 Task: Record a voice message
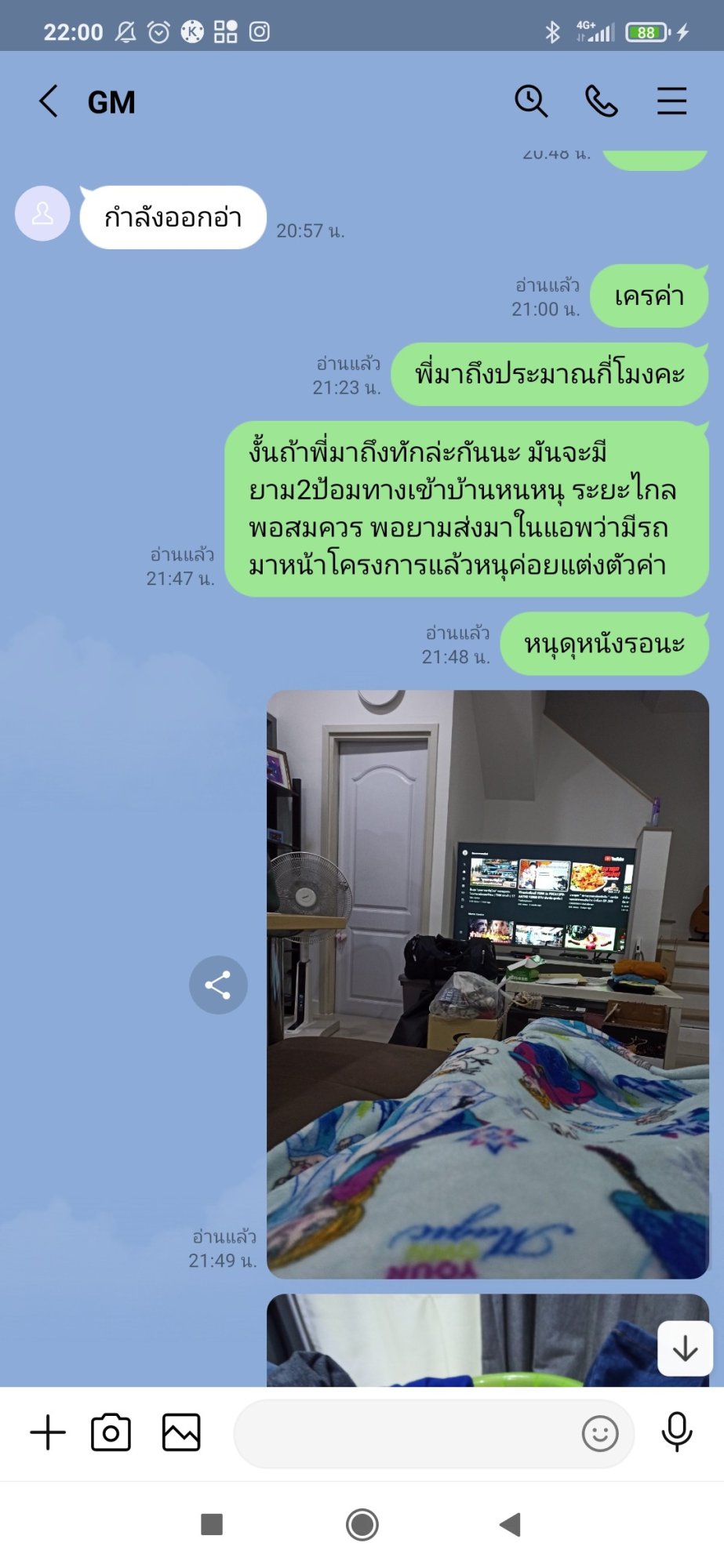pyautogui.click(x=677, y=1433)
